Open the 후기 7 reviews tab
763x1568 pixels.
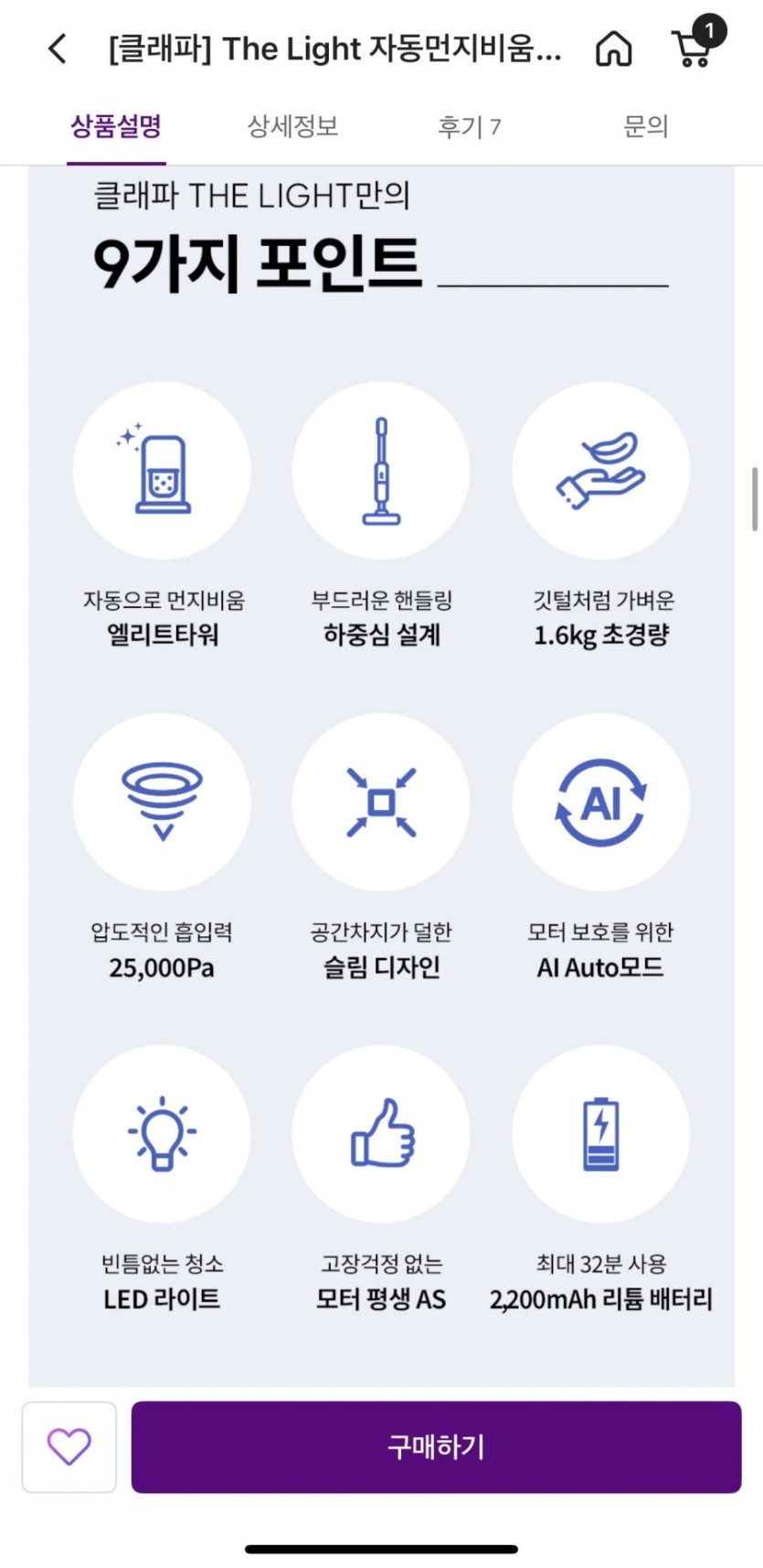[469, 126]
